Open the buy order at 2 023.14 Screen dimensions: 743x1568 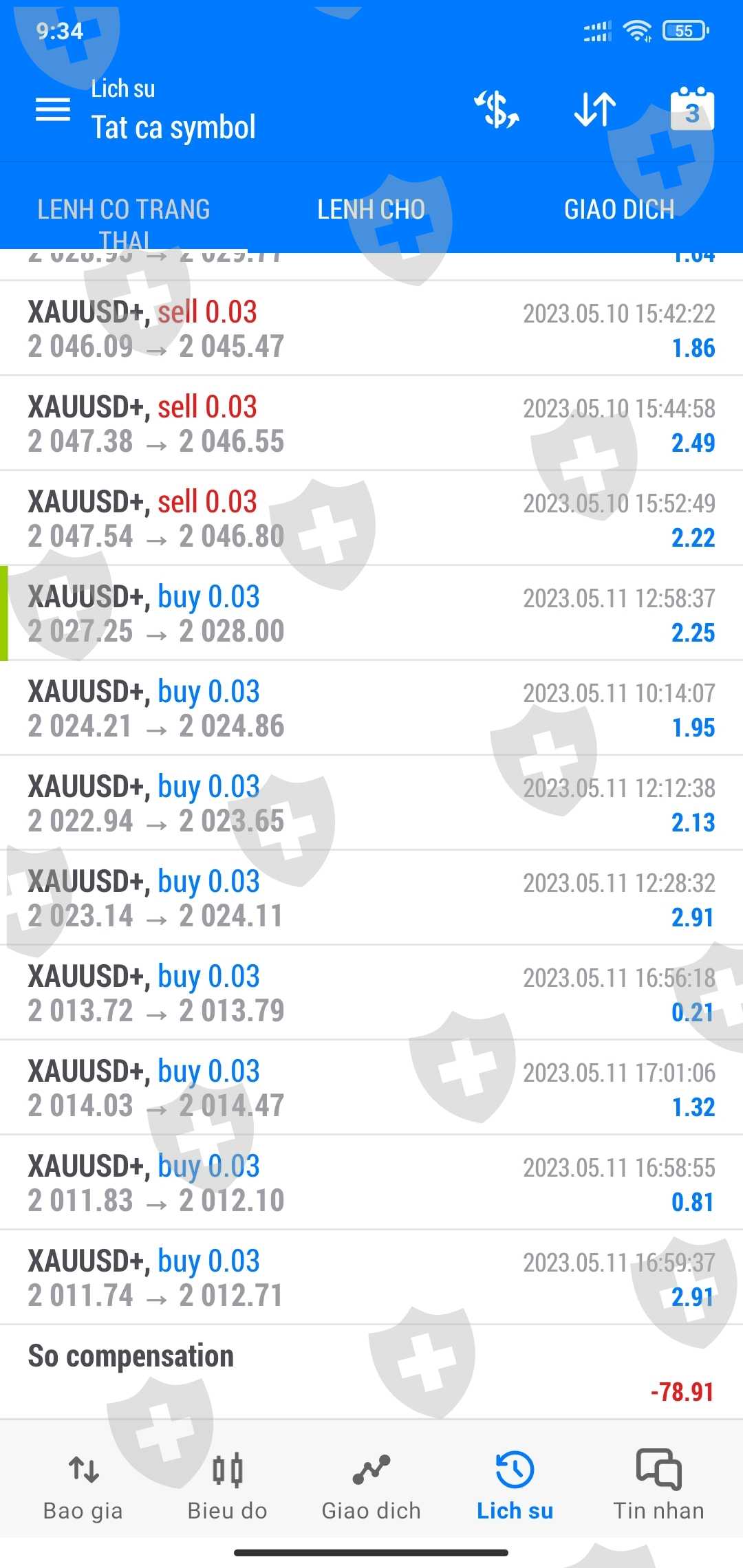[371, 898]
